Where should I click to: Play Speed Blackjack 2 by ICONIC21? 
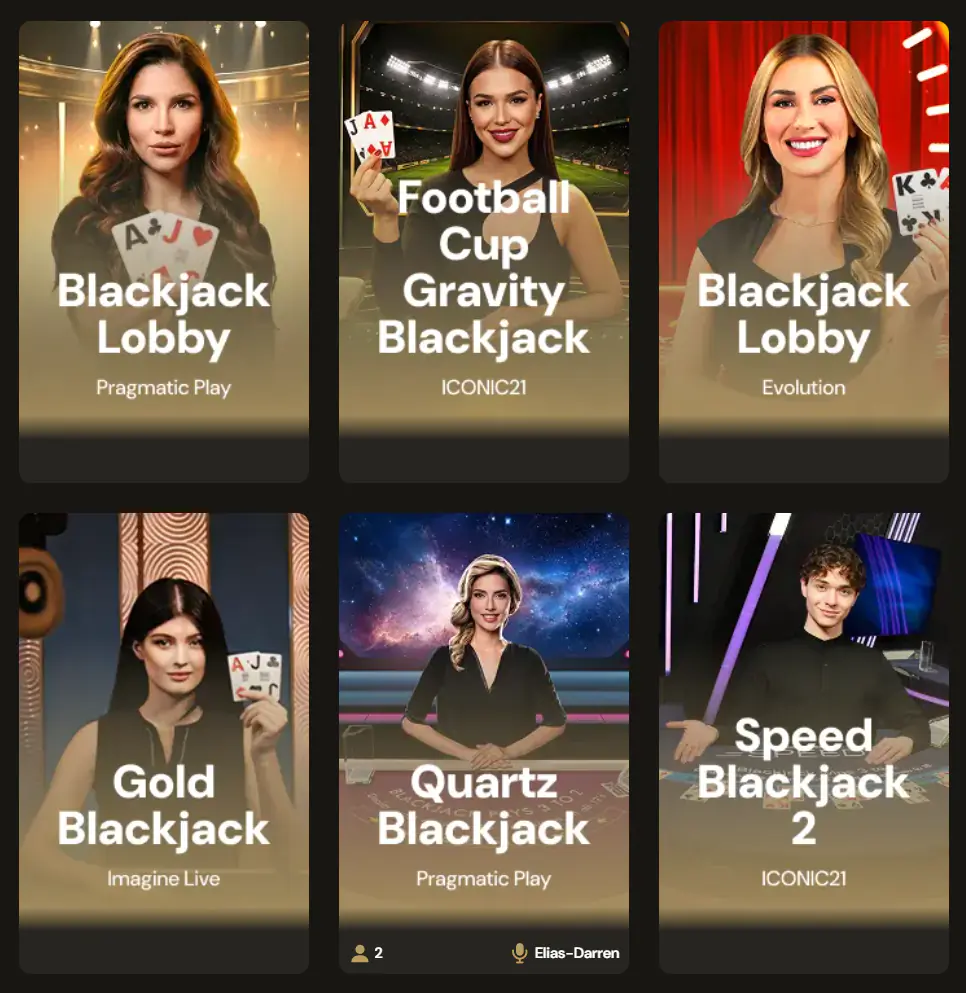(804, 743)
